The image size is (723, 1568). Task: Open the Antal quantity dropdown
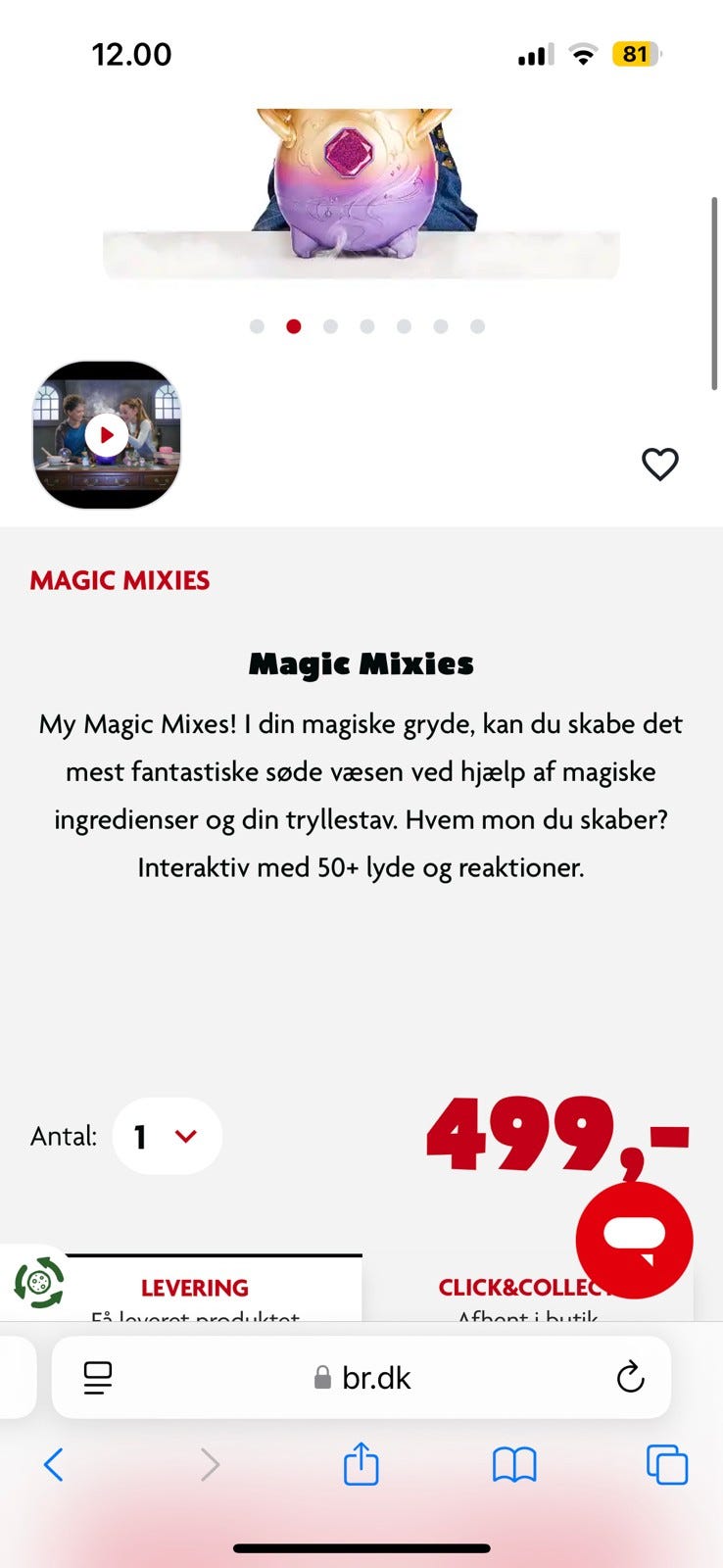click(x=168, y=1136)
